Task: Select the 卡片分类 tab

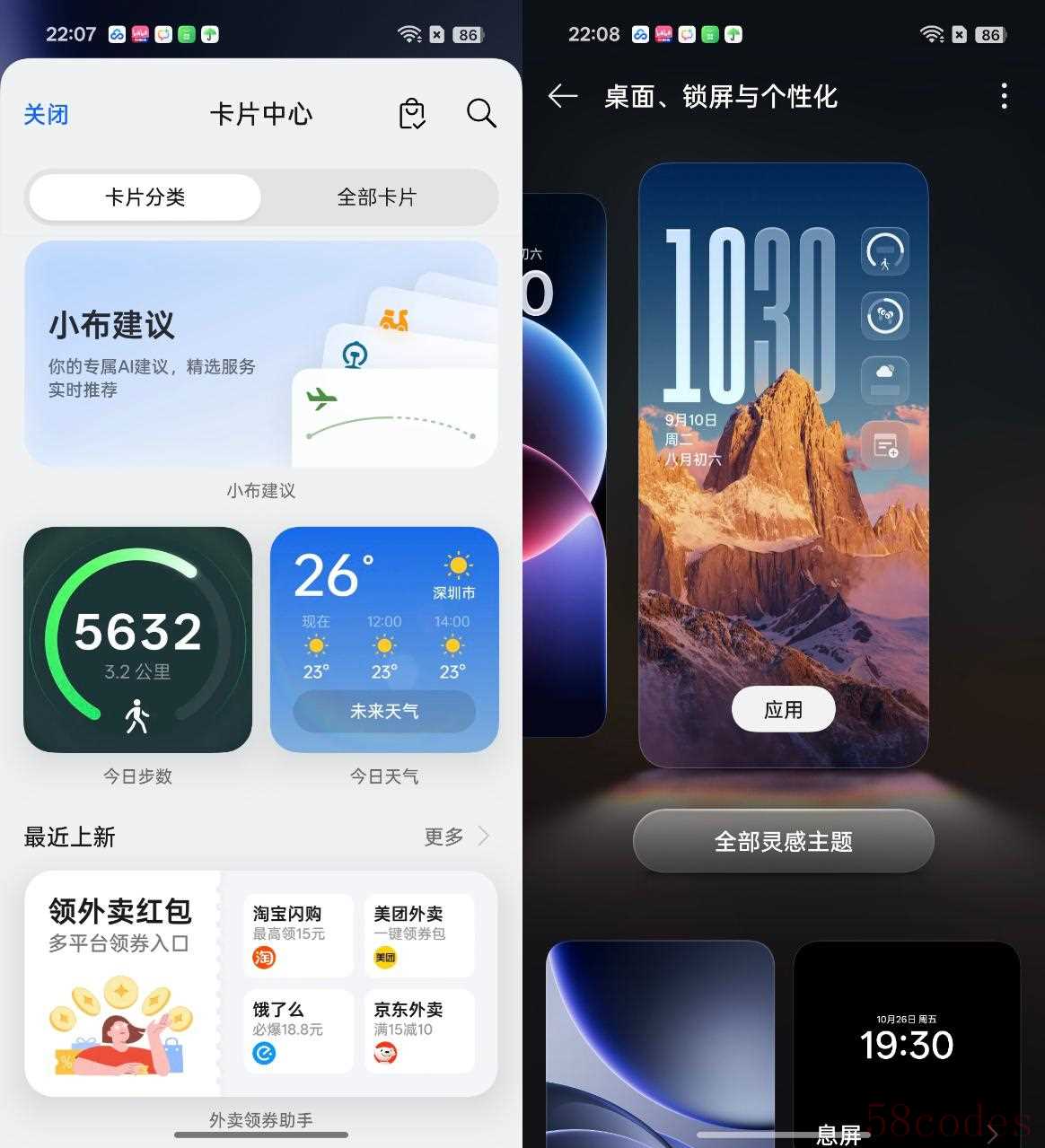Action: coord(145,197)
